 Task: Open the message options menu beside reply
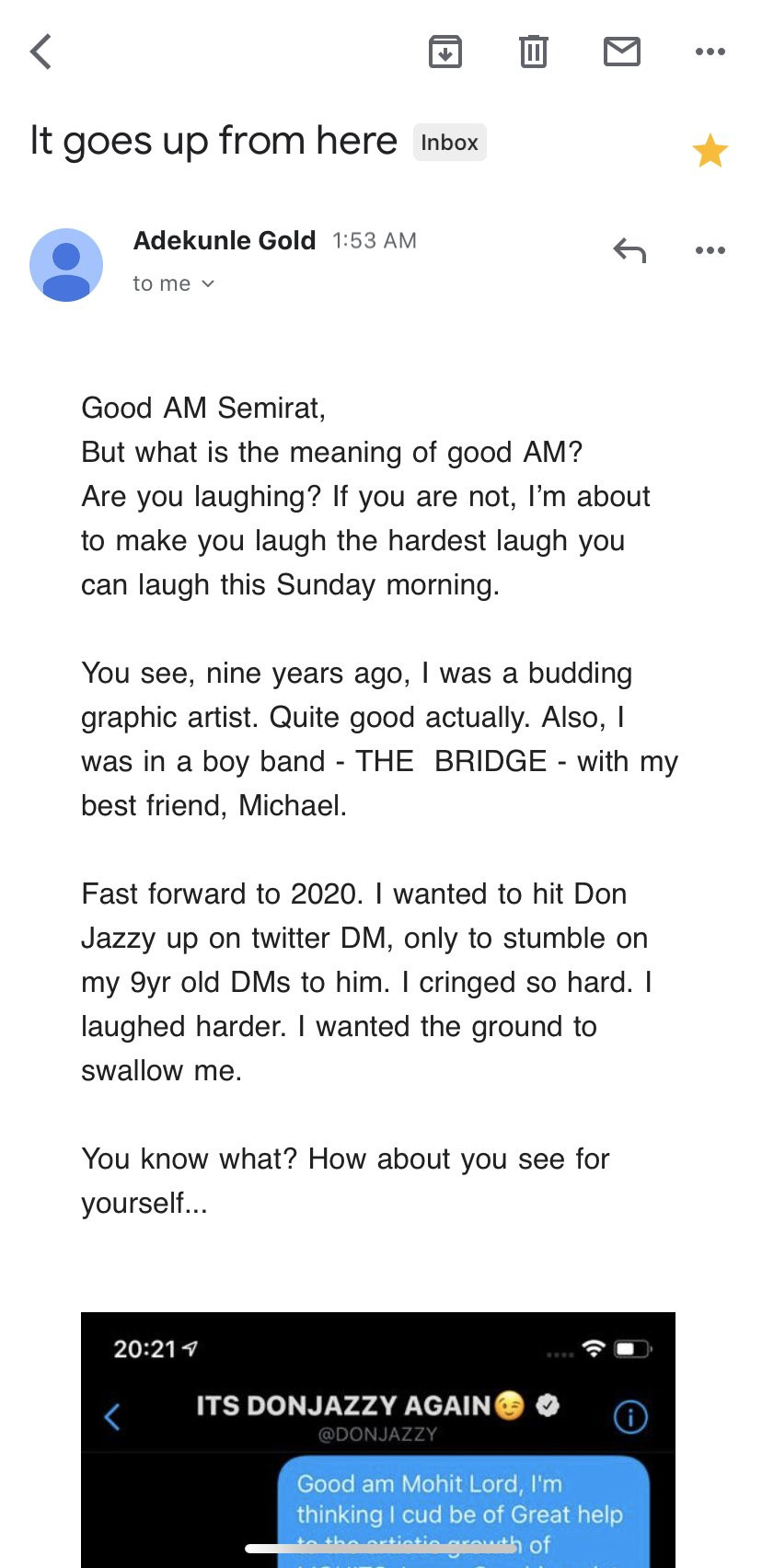coord(710,250)
